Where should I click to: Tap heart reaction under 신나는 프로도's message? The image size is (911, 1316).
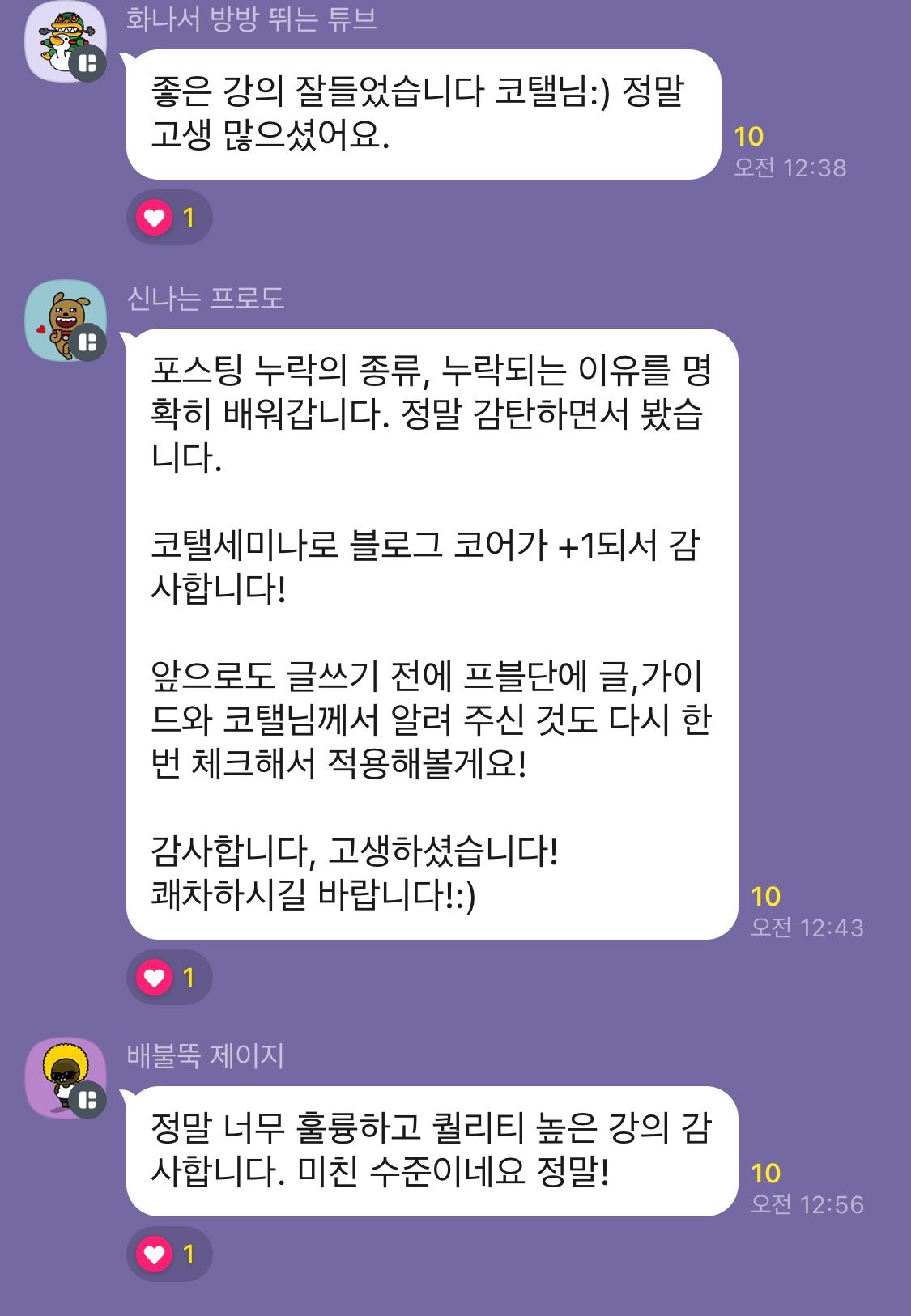168,978
